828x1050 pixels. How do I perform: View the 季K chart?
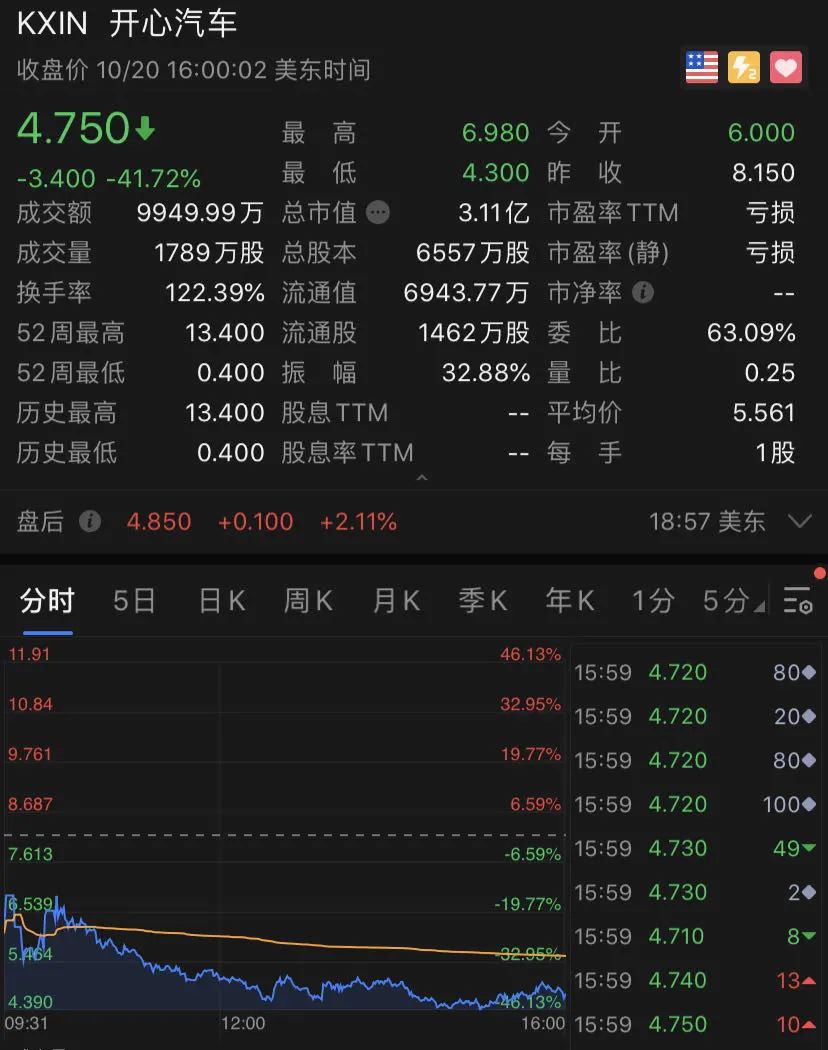point(483,601)
